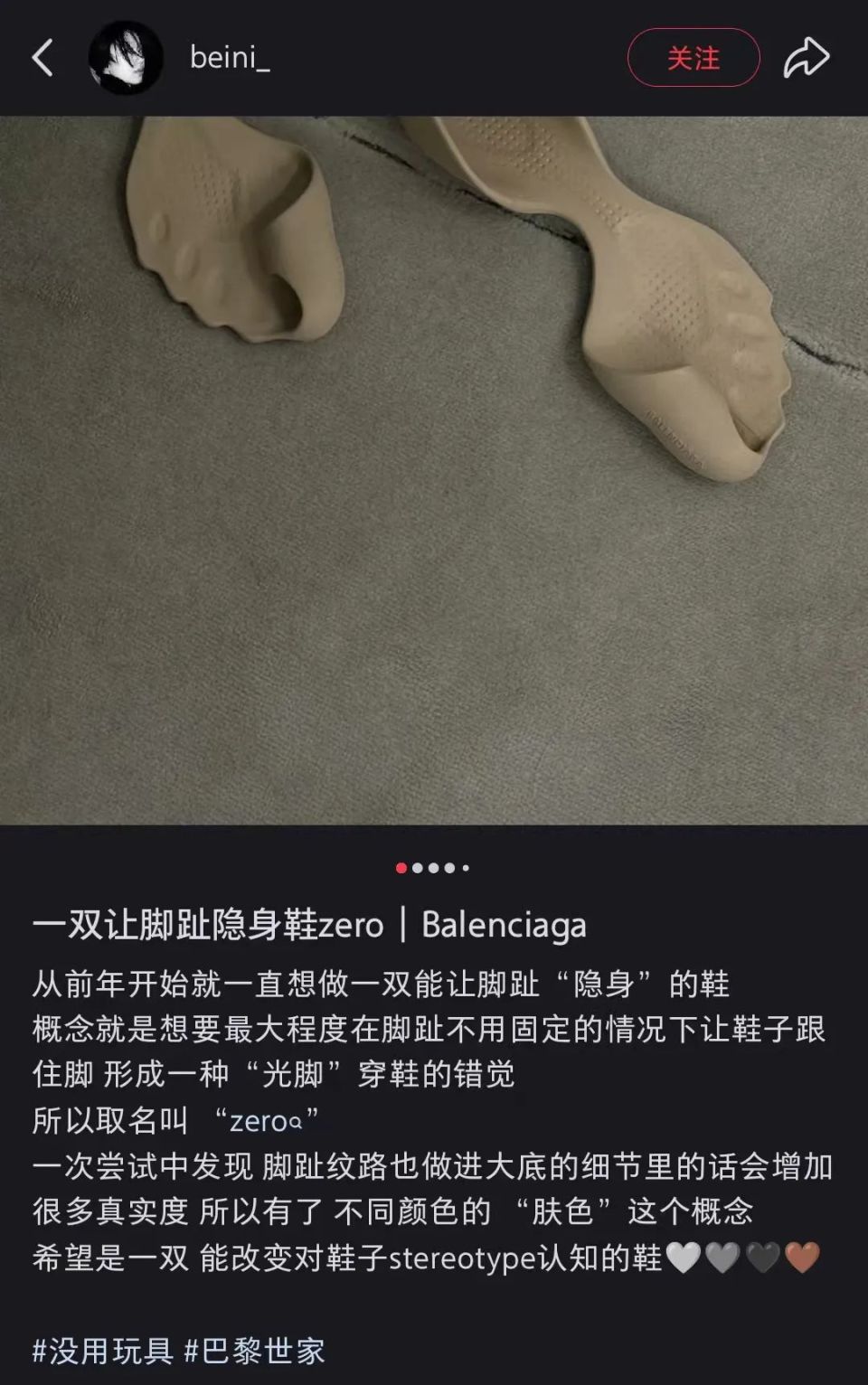This screenshot has height=1385, width=868.
Task: Select the black heart emoji
Action: point(762,1257)
